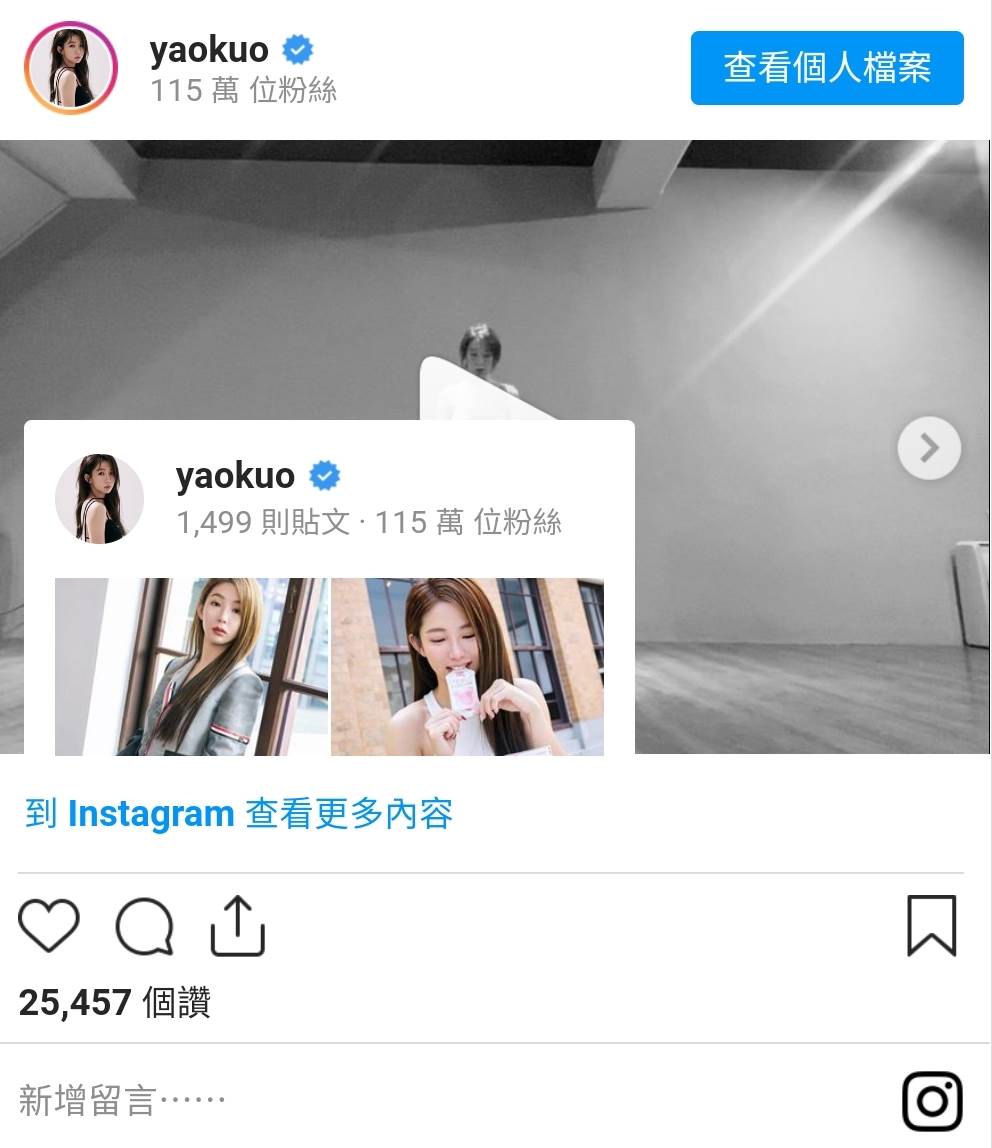Open comments with the speech bubble icon
992x1148 pixels.
[x=144, y=926]
